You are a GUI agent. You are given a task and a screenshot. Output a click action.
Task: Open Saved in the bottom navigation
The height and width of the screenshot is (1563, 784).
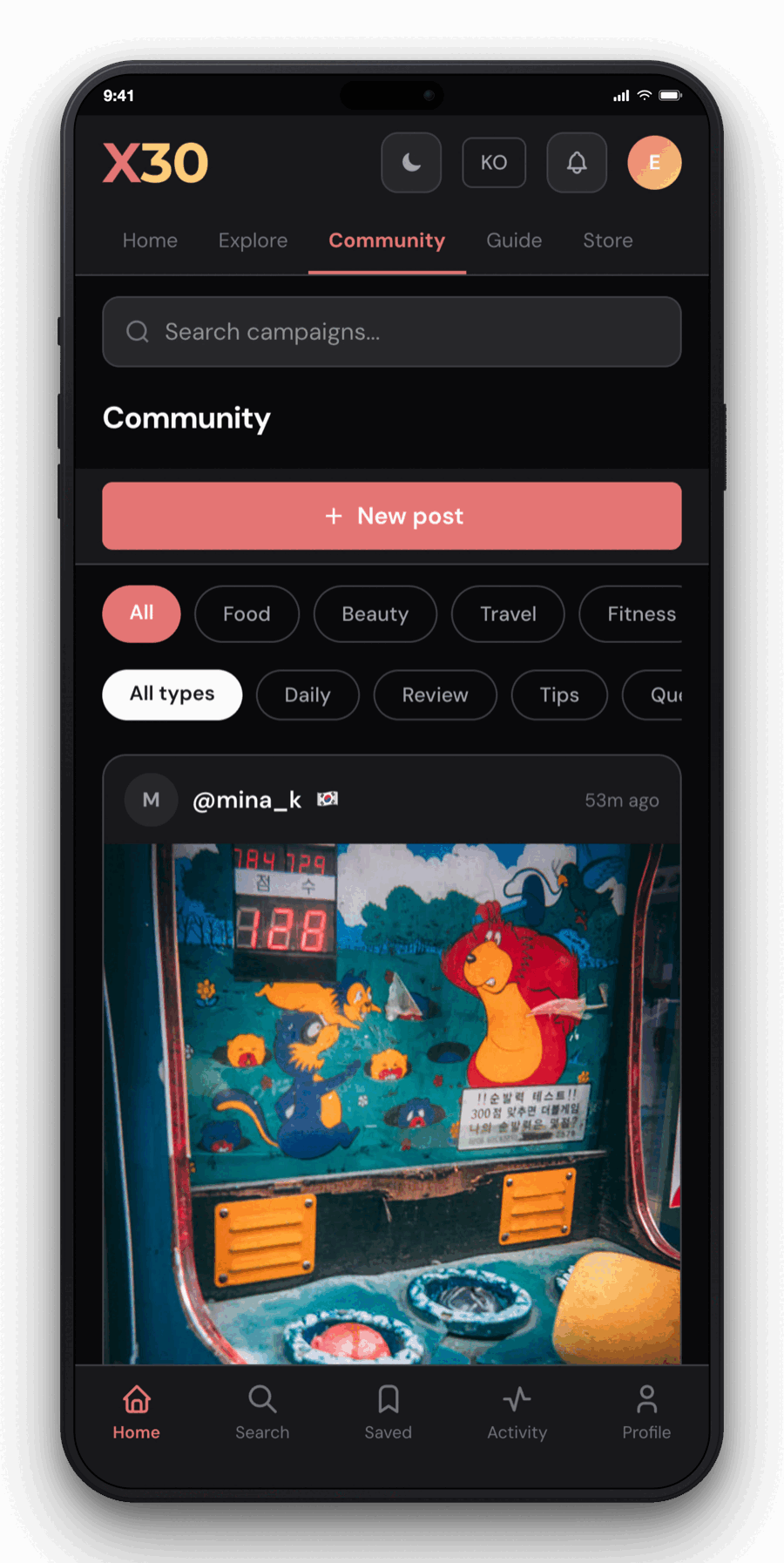(389, 1413)
